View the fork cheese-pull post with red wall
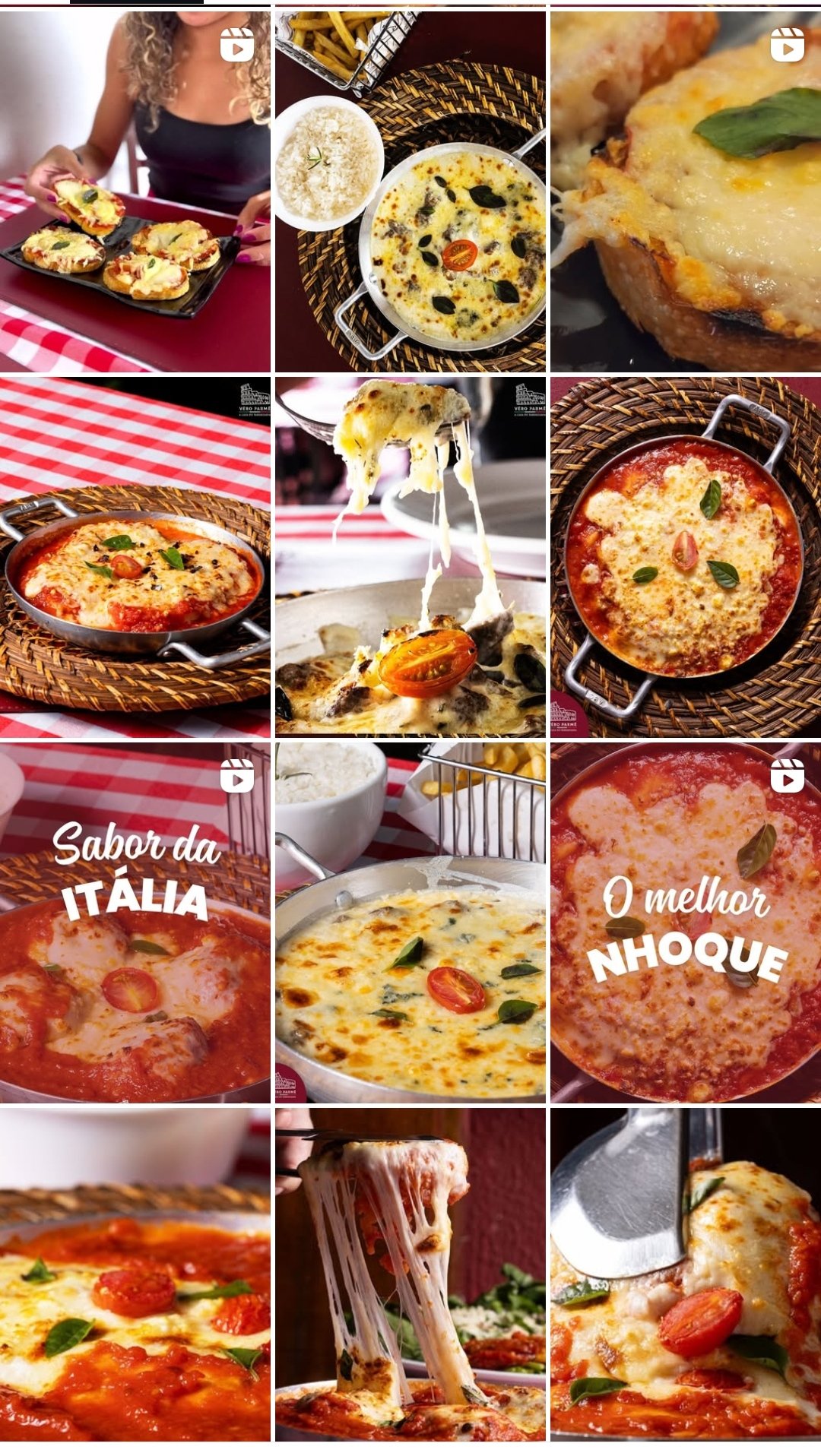This screenshot has height=1456, width=821. [x=410, y=1274]
